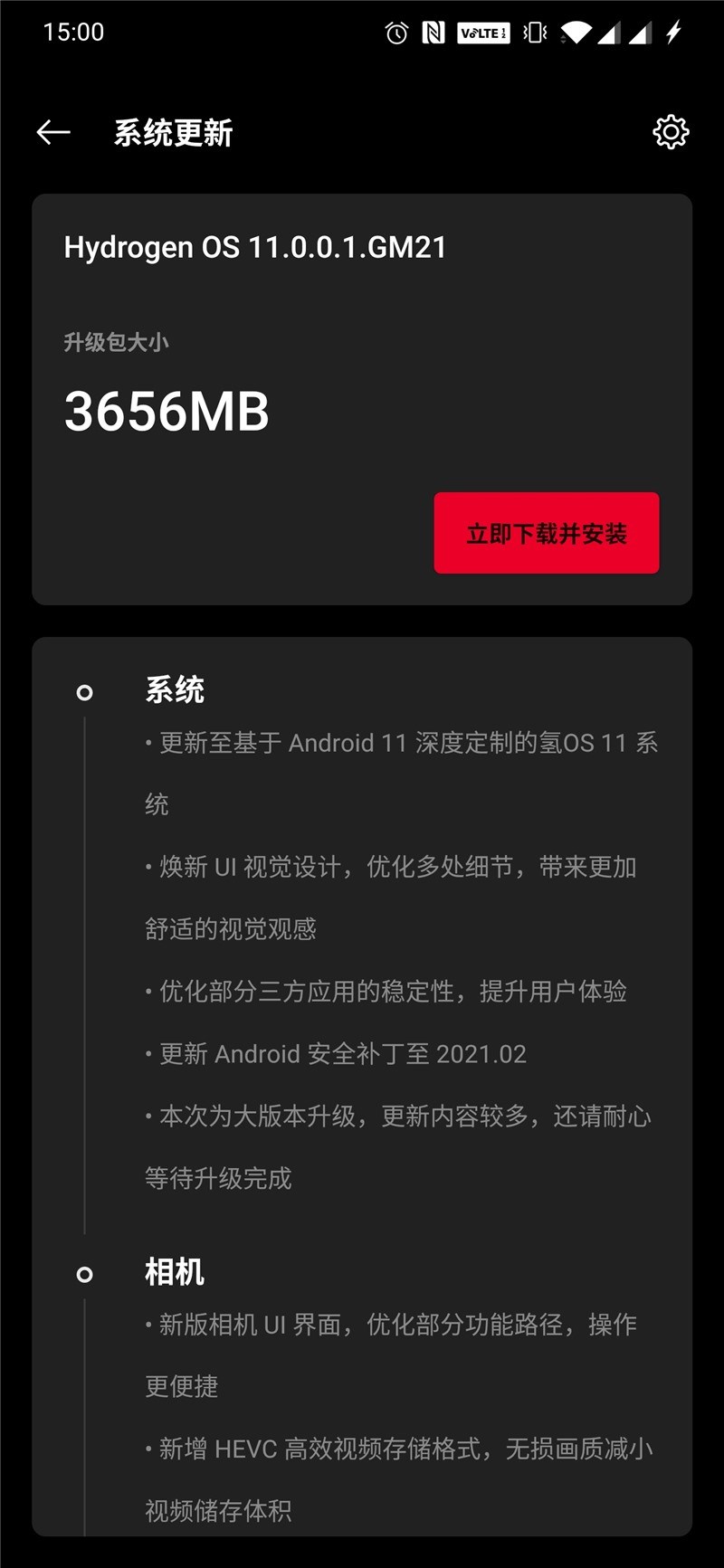This screenshot has height=1568, width=724.
Task: Open the update settings gear
Action: 671,132
